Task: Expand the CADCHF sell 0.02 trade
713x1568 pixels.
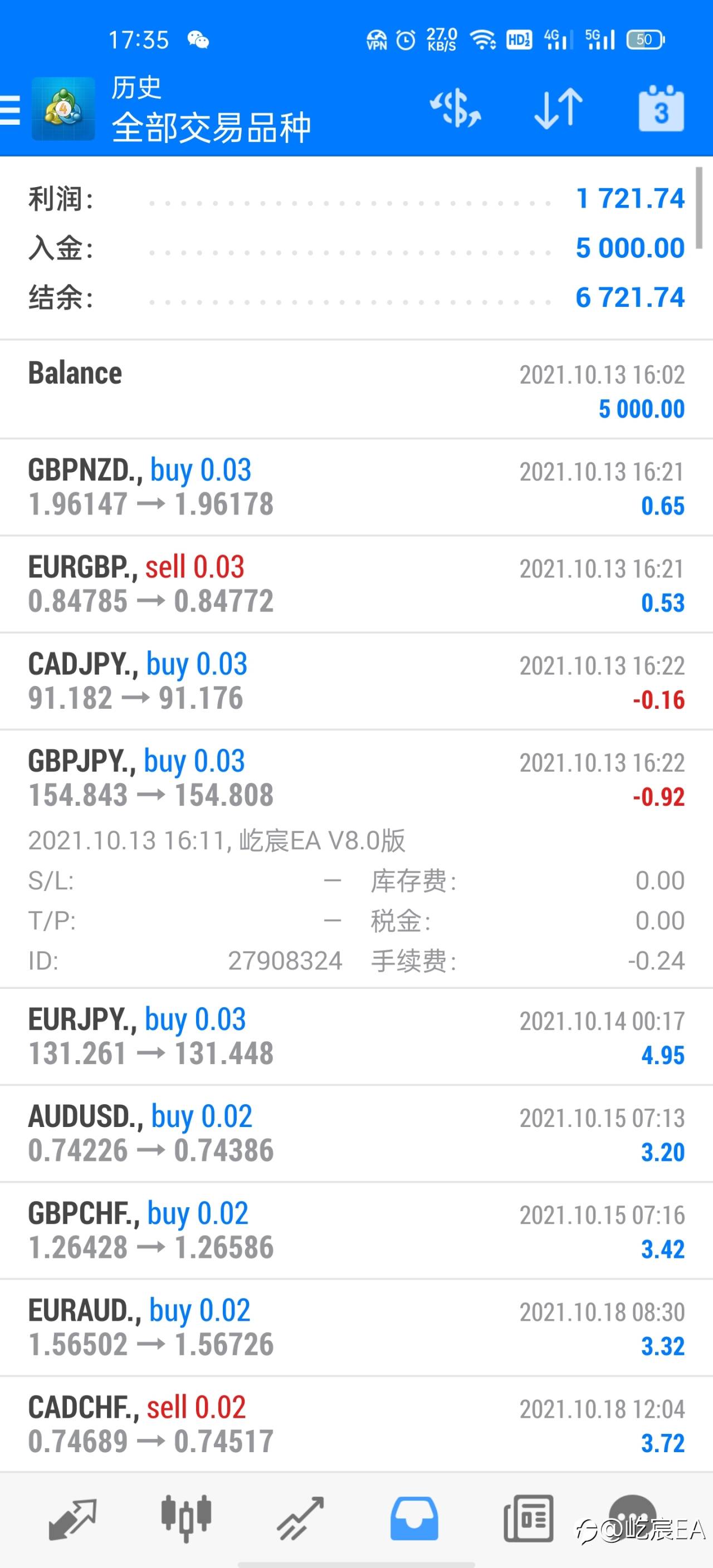Action: 356,1424
